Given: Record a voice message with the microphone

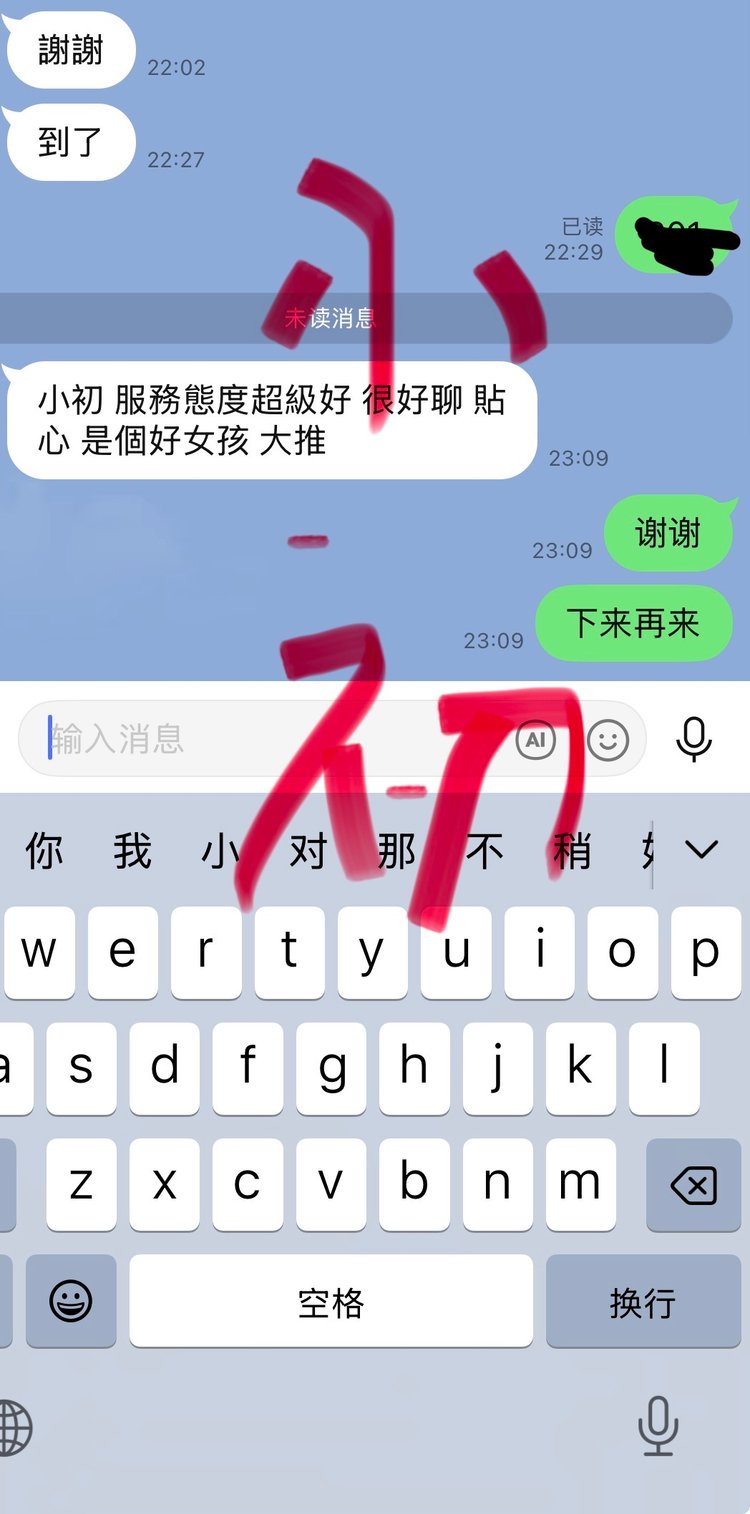Looking at the screenshot, I should (693, 740).
